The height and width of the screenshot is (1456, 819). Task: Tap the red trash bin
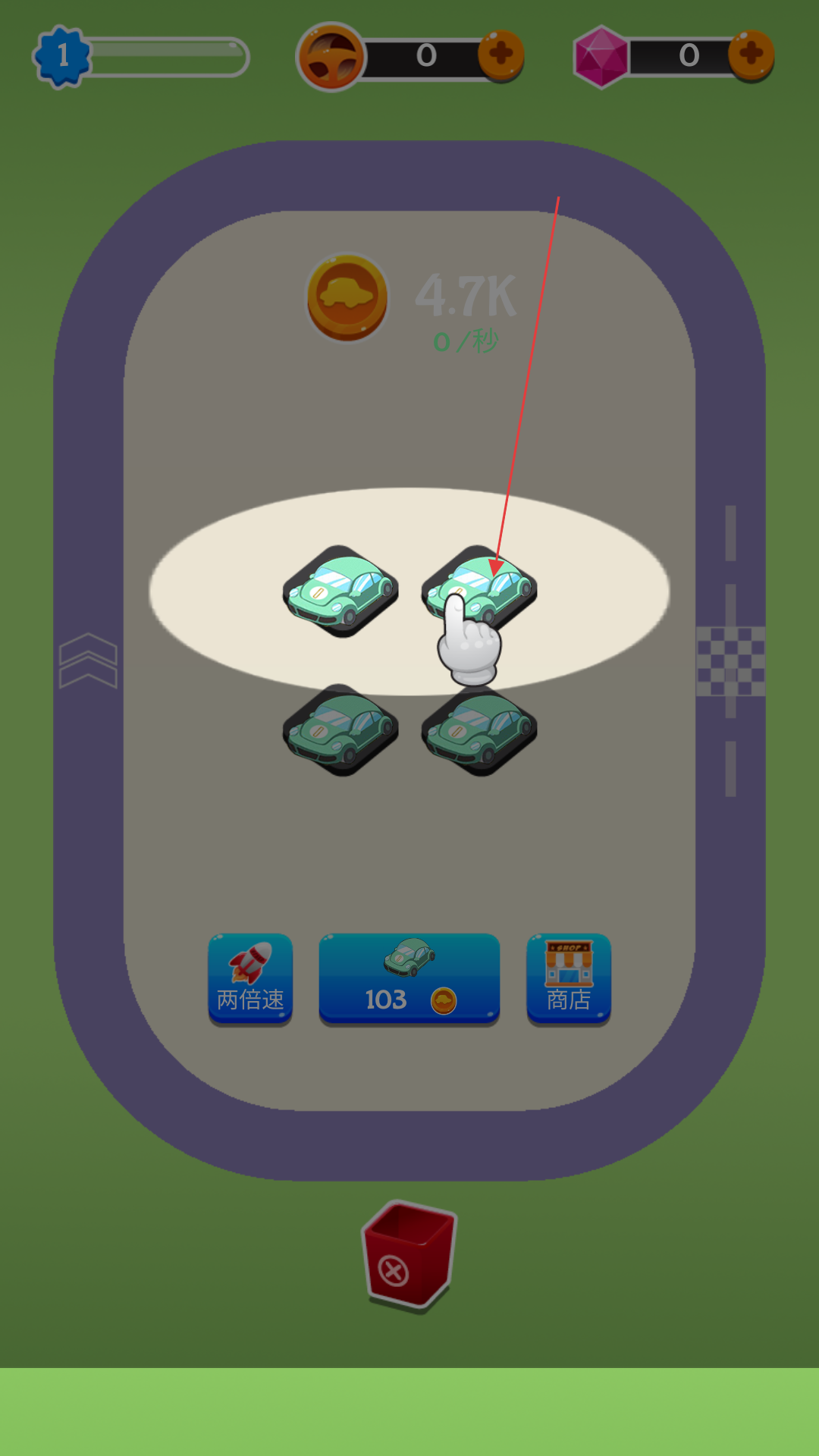pyautogui.click(x=409, y=1255)
